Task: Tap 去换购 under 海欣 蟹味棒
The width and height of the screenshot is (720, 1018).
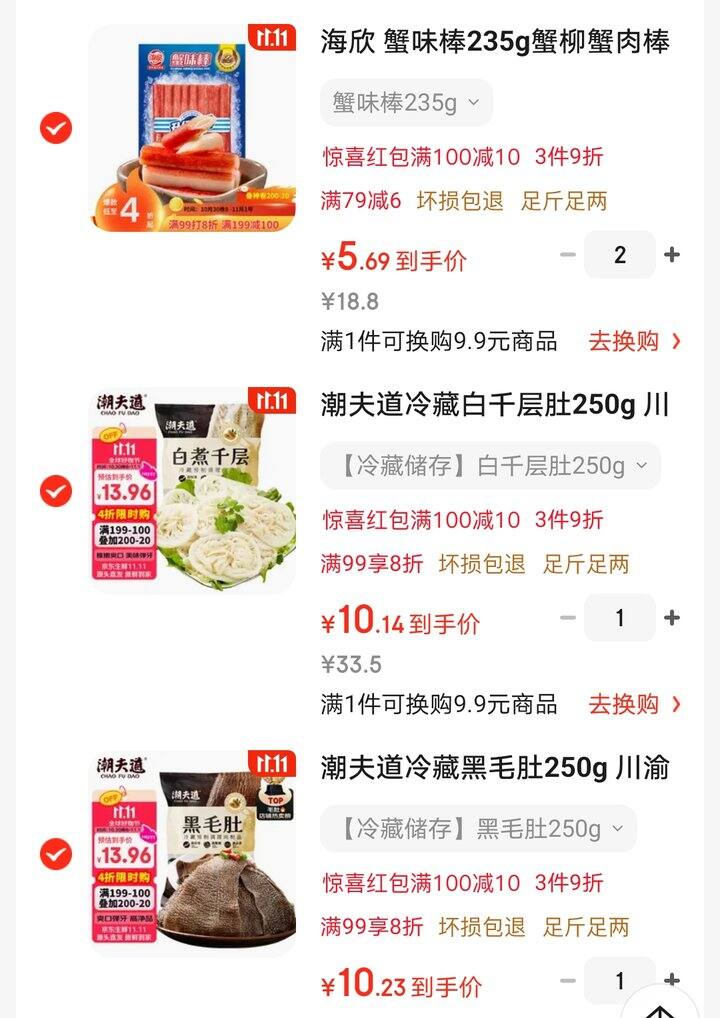Action: [x=634, y=341]
